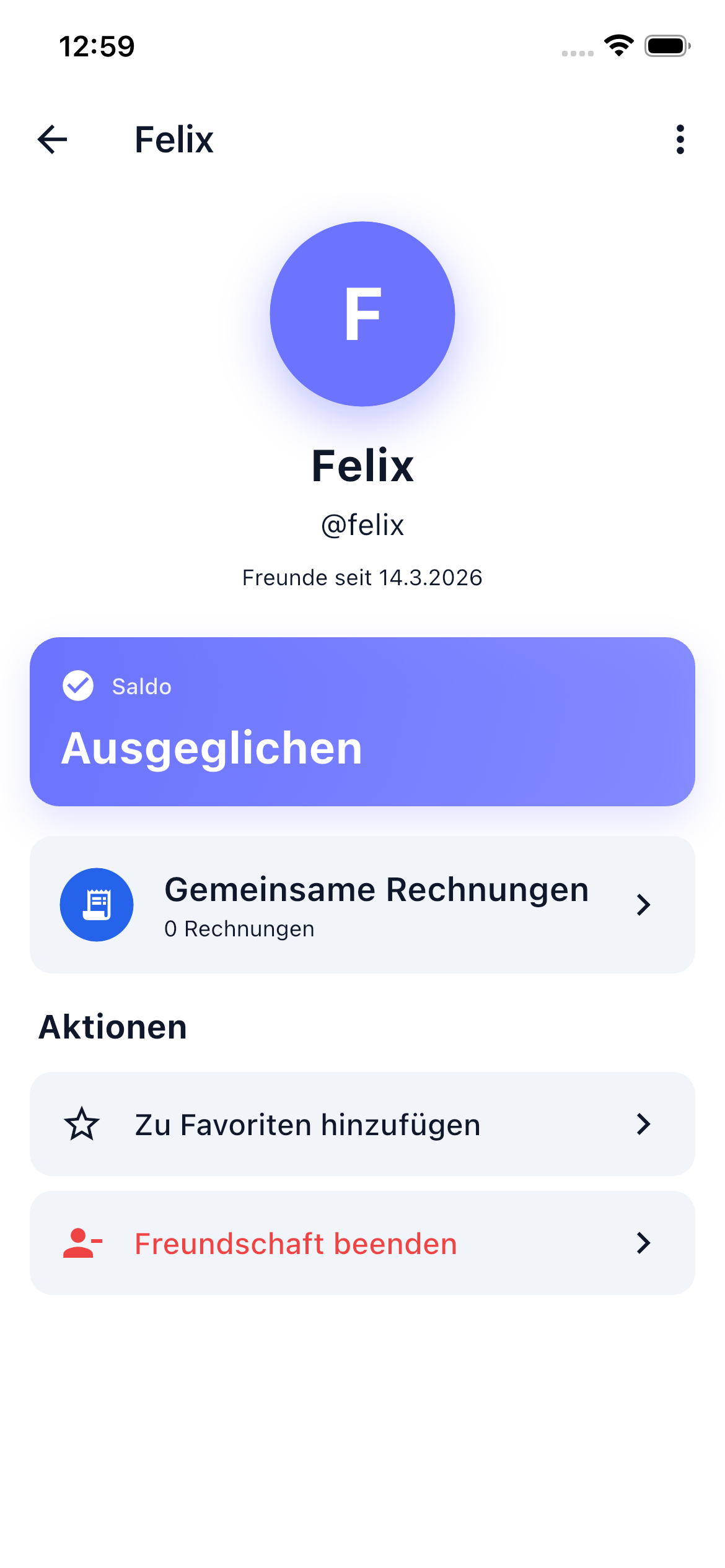Open Gemeinsame Rechnungen via its chevron
The width and height of the screenshot is (725, 1568).
point(644,905)
